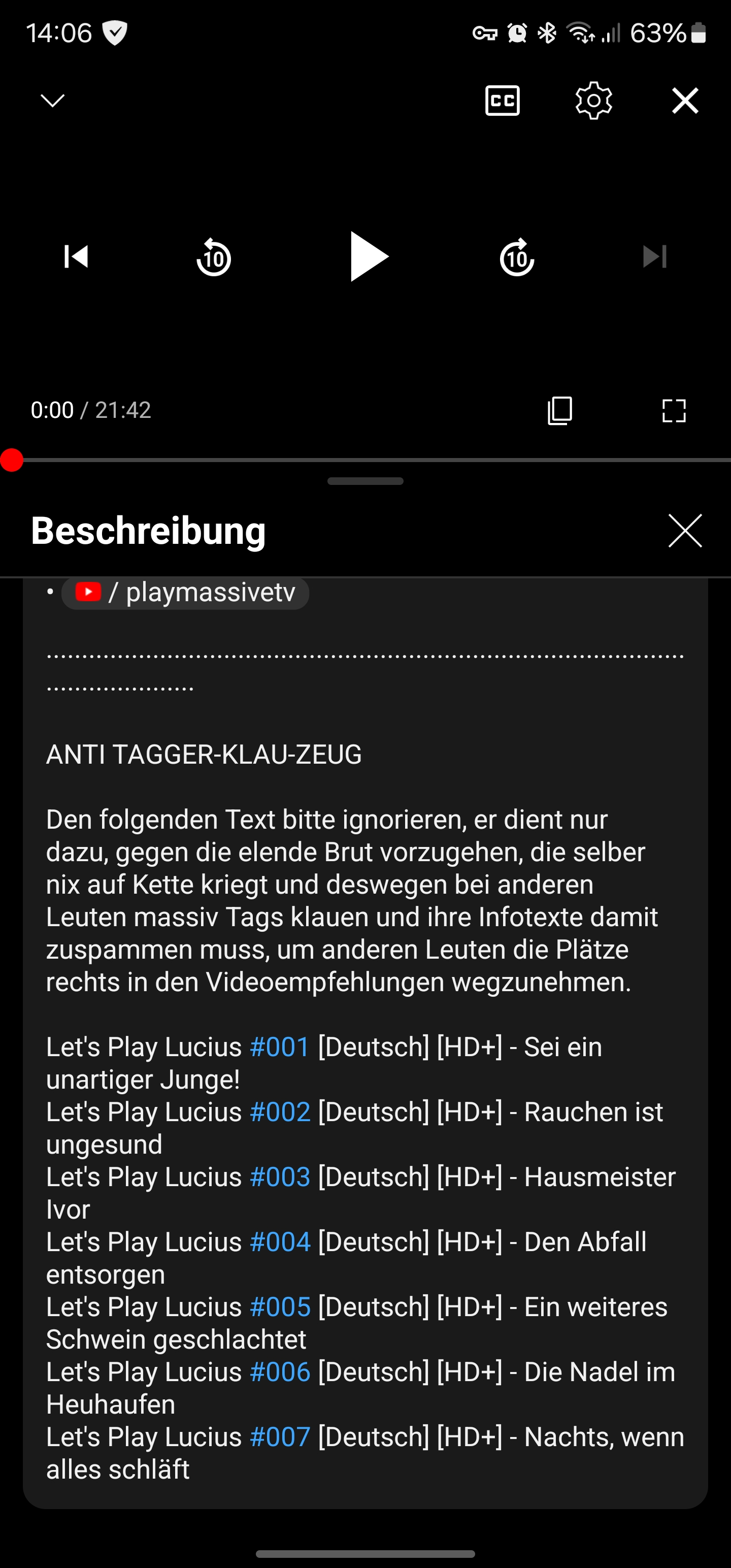
Task: Close the Beschreibung panel
Action: [685, 531]
